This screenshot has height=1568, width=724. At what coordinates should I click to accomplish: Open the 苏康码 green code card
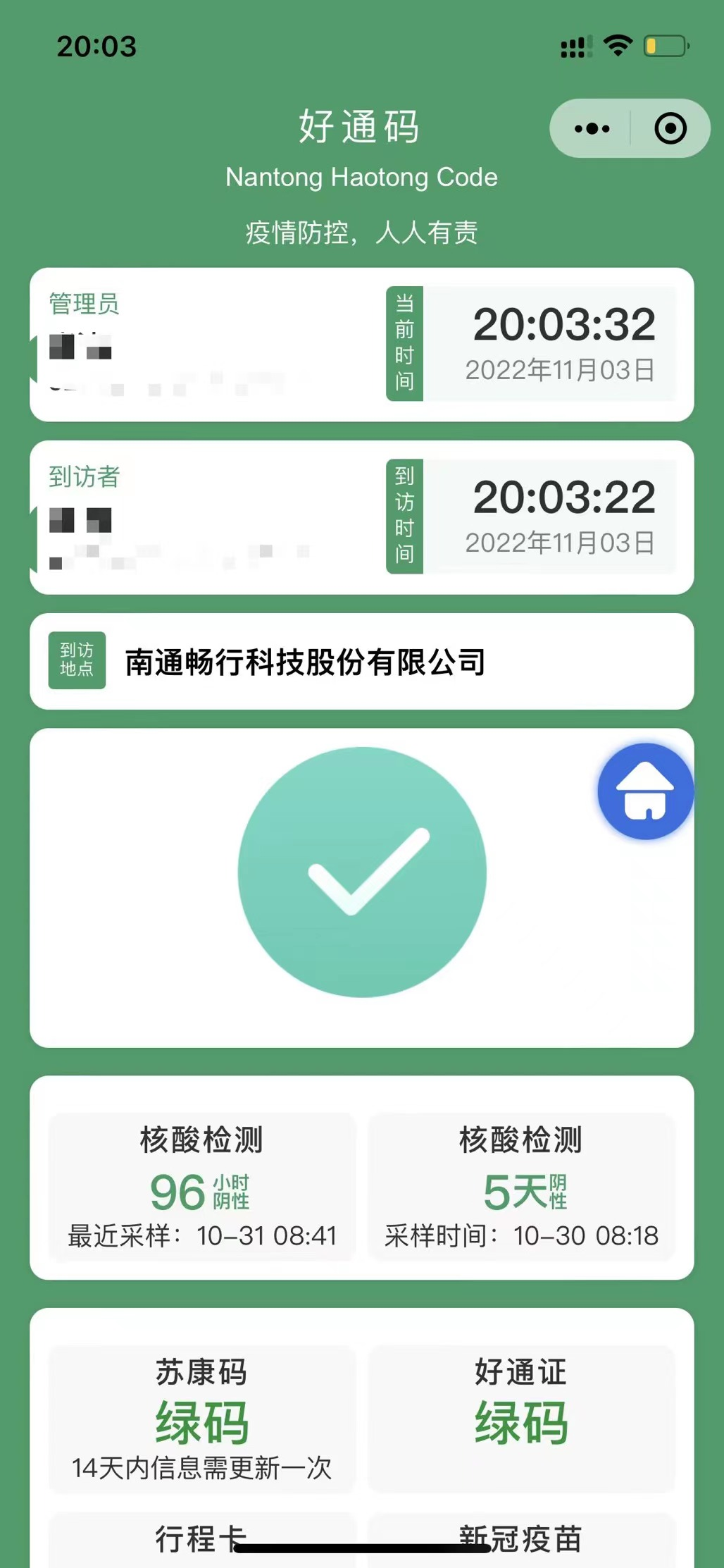pyautogui.click(x=201, y=1418)
